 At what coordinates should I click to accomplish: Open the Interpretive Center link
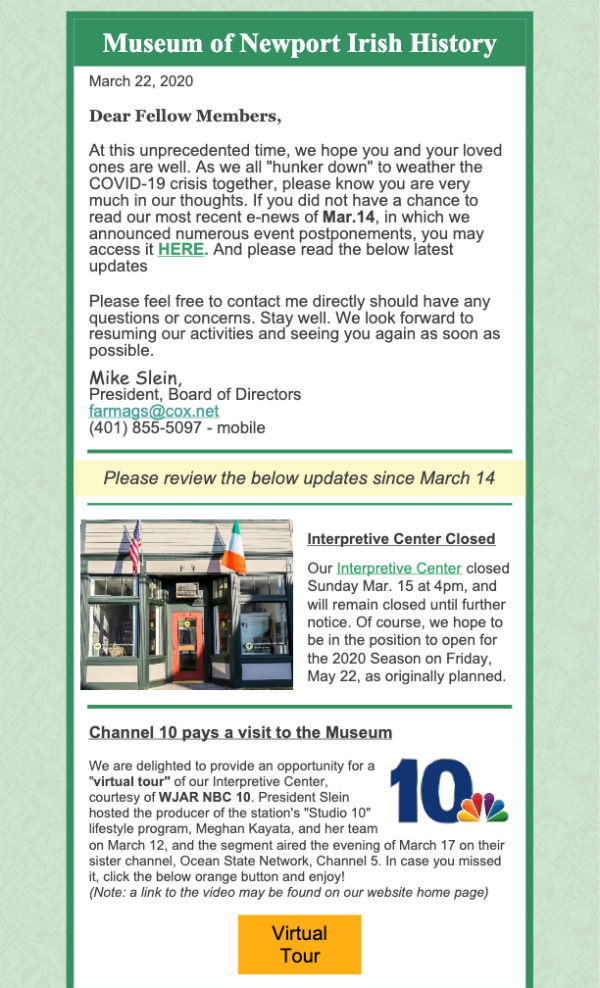coord(399,568)
